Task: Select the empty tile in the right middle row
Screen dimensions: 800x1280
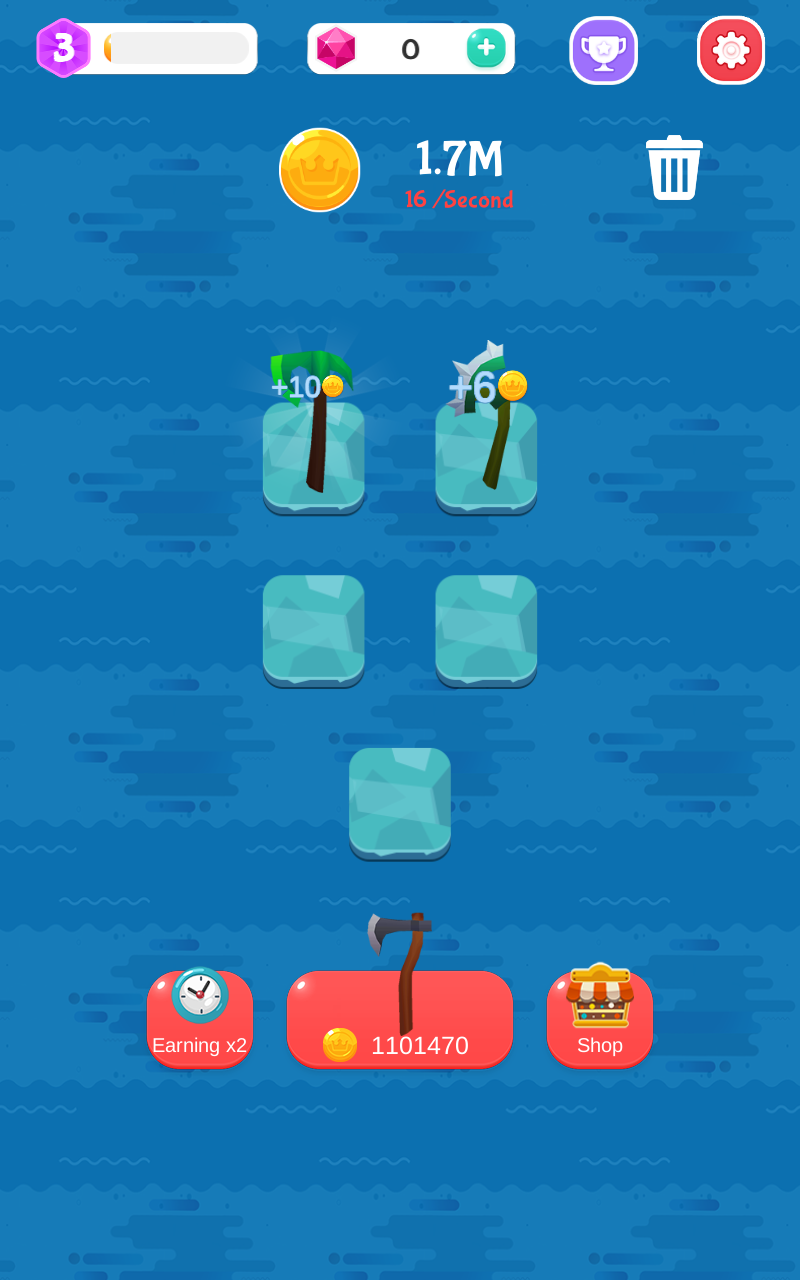Action: click(x=486, y=630)
